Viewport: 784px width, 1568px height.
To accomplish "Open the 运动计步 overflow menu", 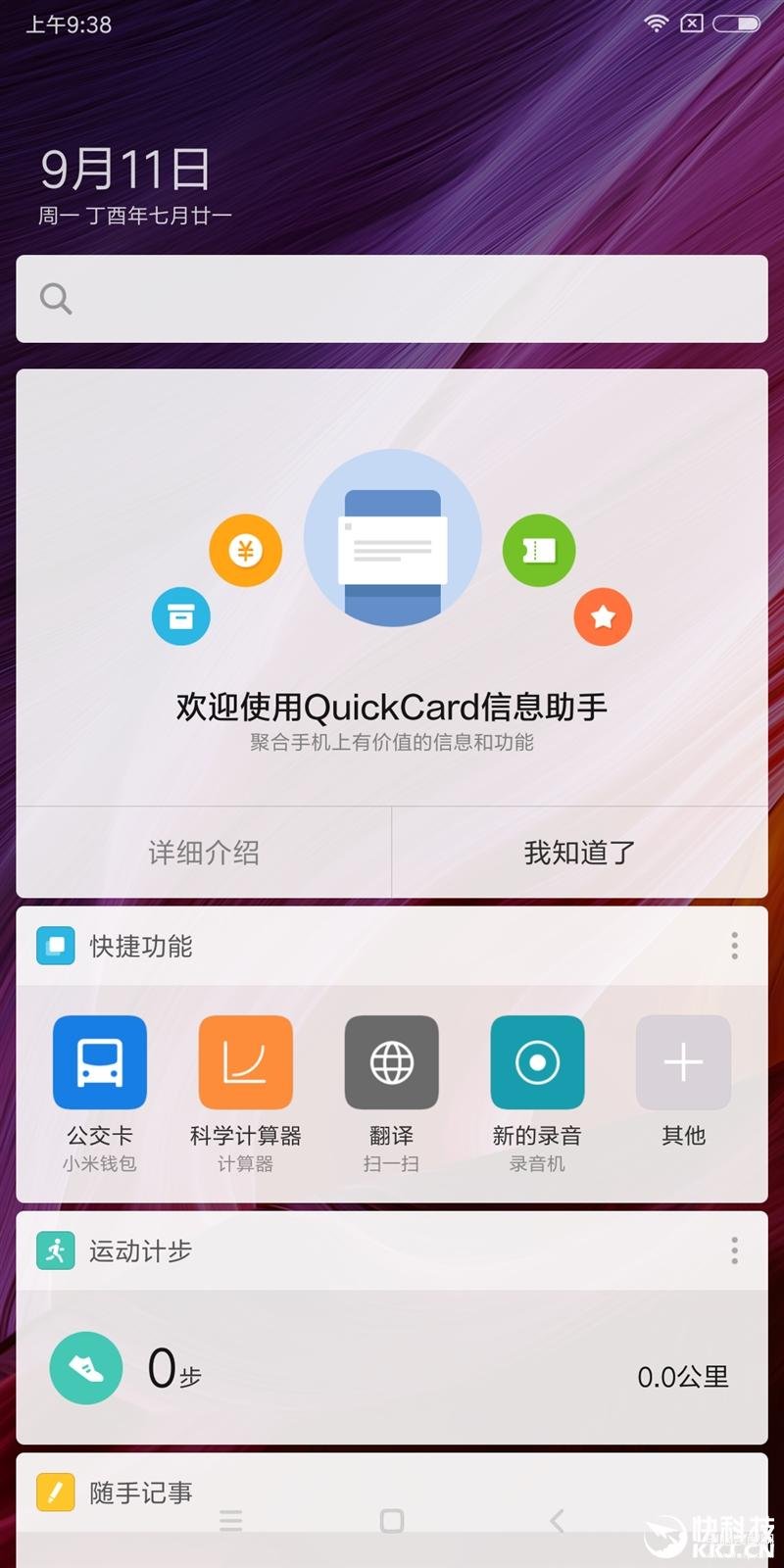I will (x=734, y=1250).
